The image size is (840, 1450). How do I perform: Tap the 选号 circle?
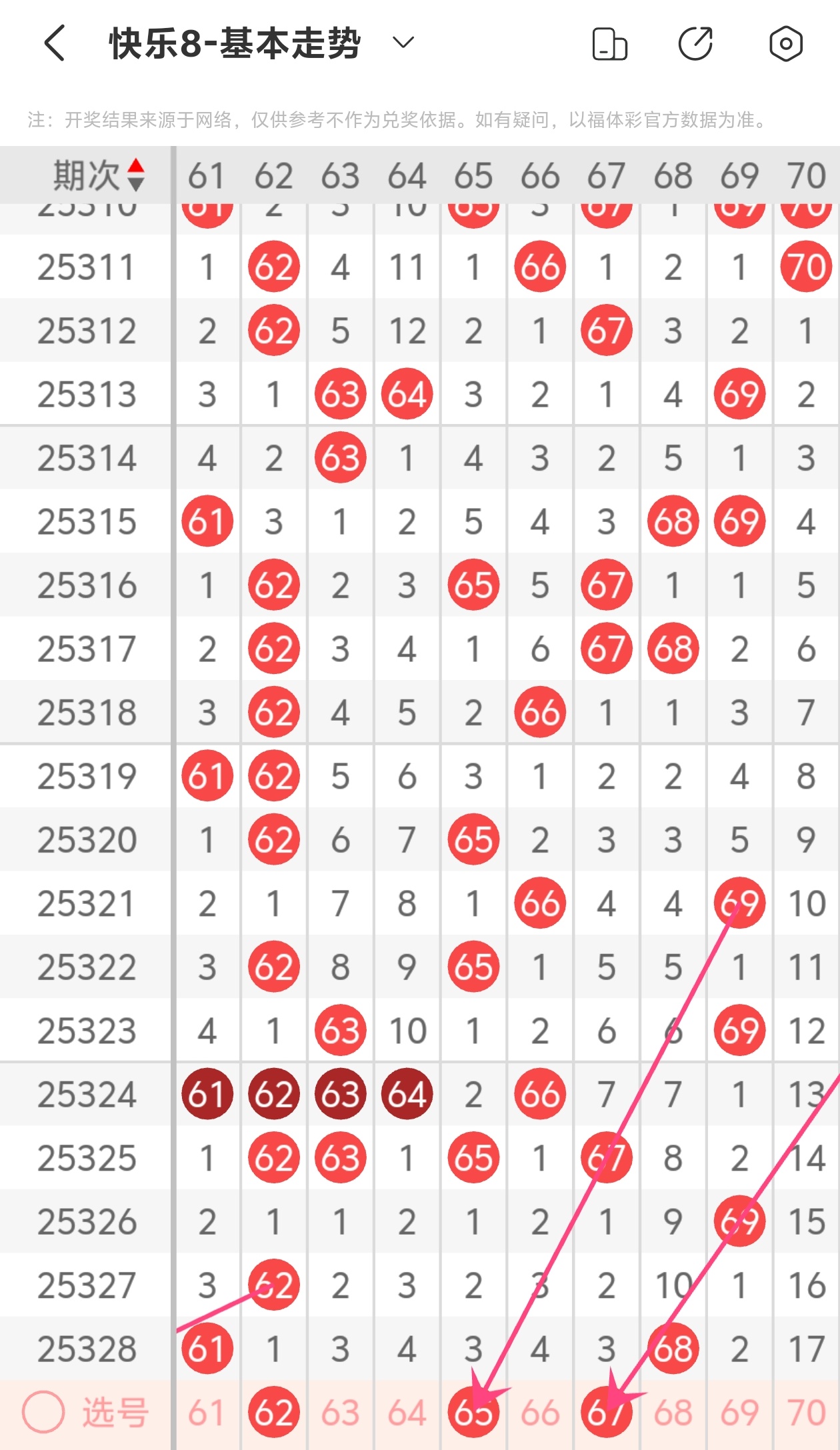pos(44,1412)
